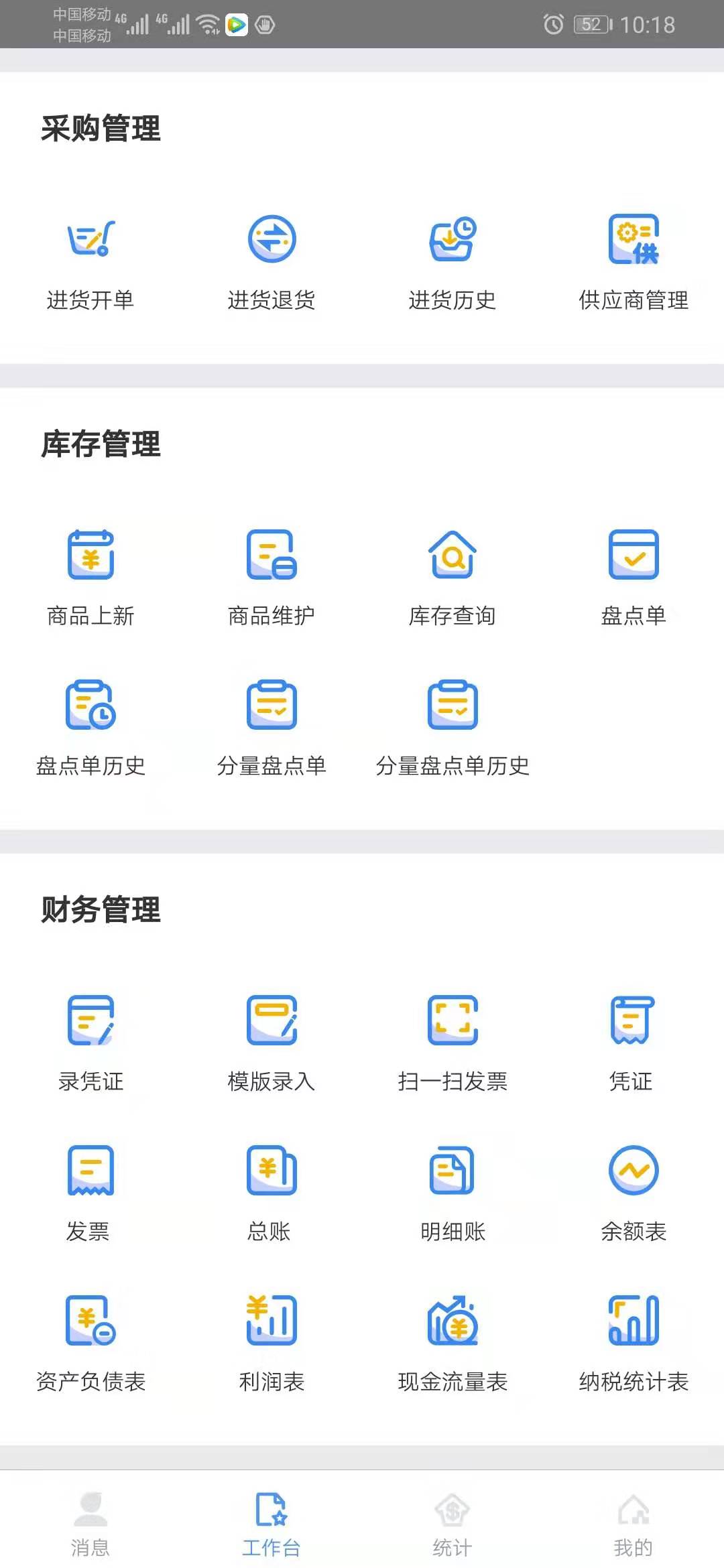
Task: Tap 商品上新 new product
Action: (90, 576)
